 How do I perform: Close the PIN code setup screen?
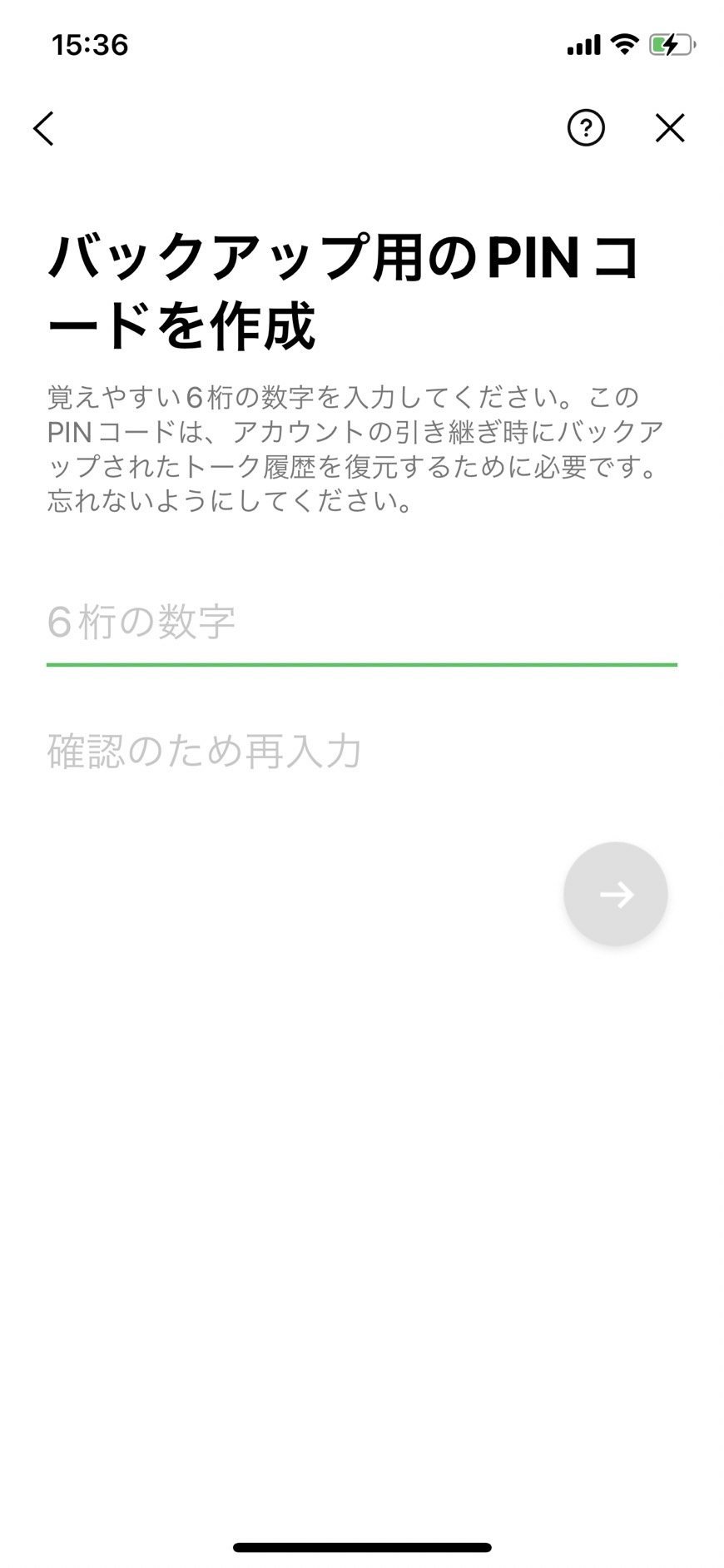coord(669,128)
